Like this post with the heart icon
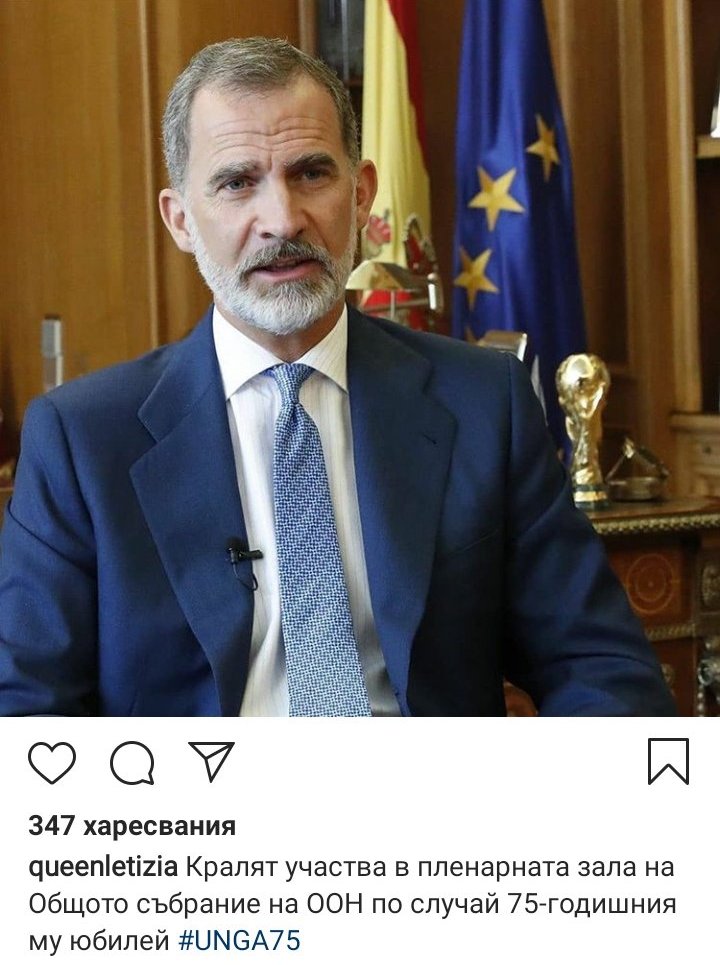Image resolution: width=720 pixels, height=965 pixels. [52, 763]
